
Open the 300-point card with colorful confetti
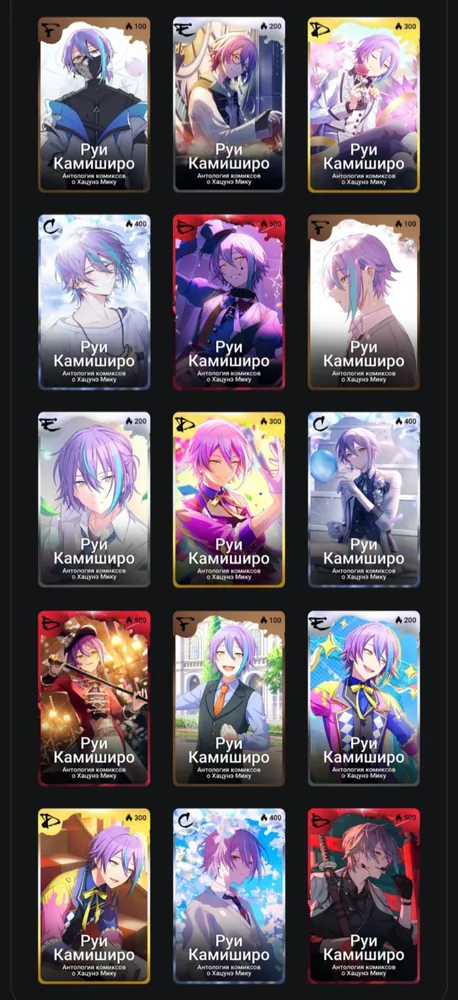point(229,499)
